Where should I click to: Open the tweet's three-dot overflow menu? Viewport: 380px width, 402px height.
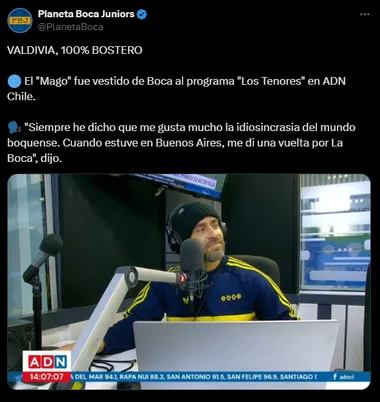click(x=365, y=14)
